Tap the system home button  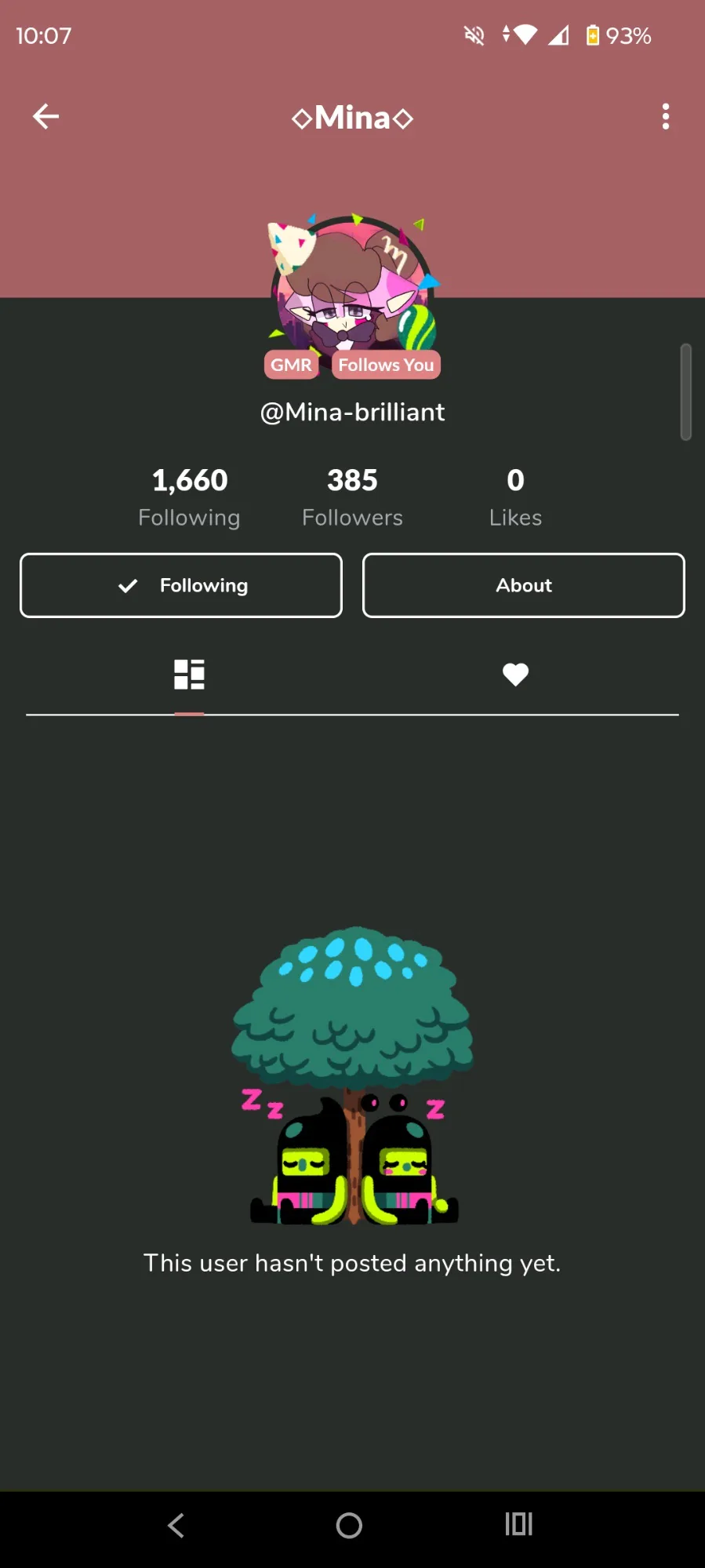[x=349, y=1525]
